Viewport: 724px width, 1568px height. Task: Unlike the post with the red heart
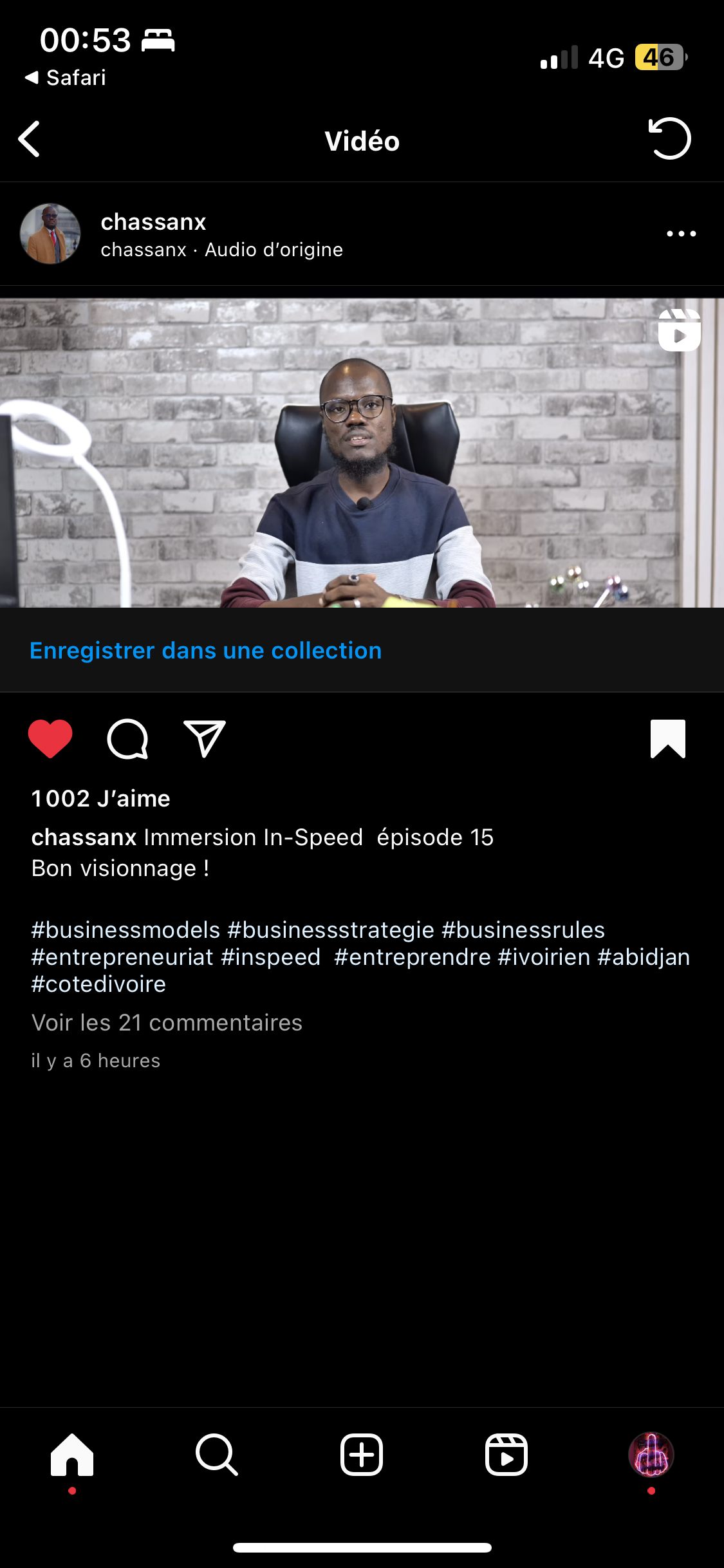click(50, 738)
